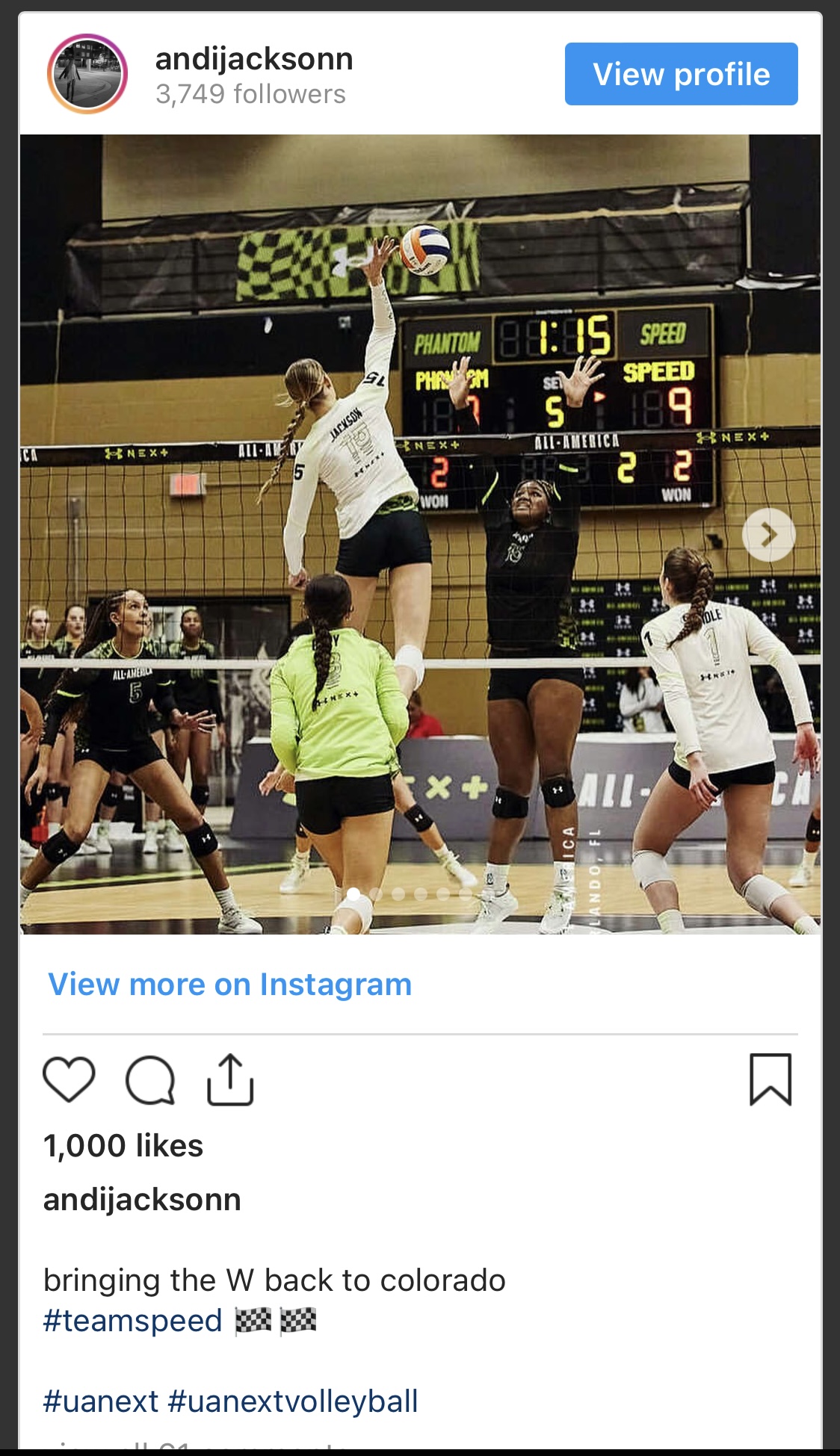Tap the View profile button

681,74
